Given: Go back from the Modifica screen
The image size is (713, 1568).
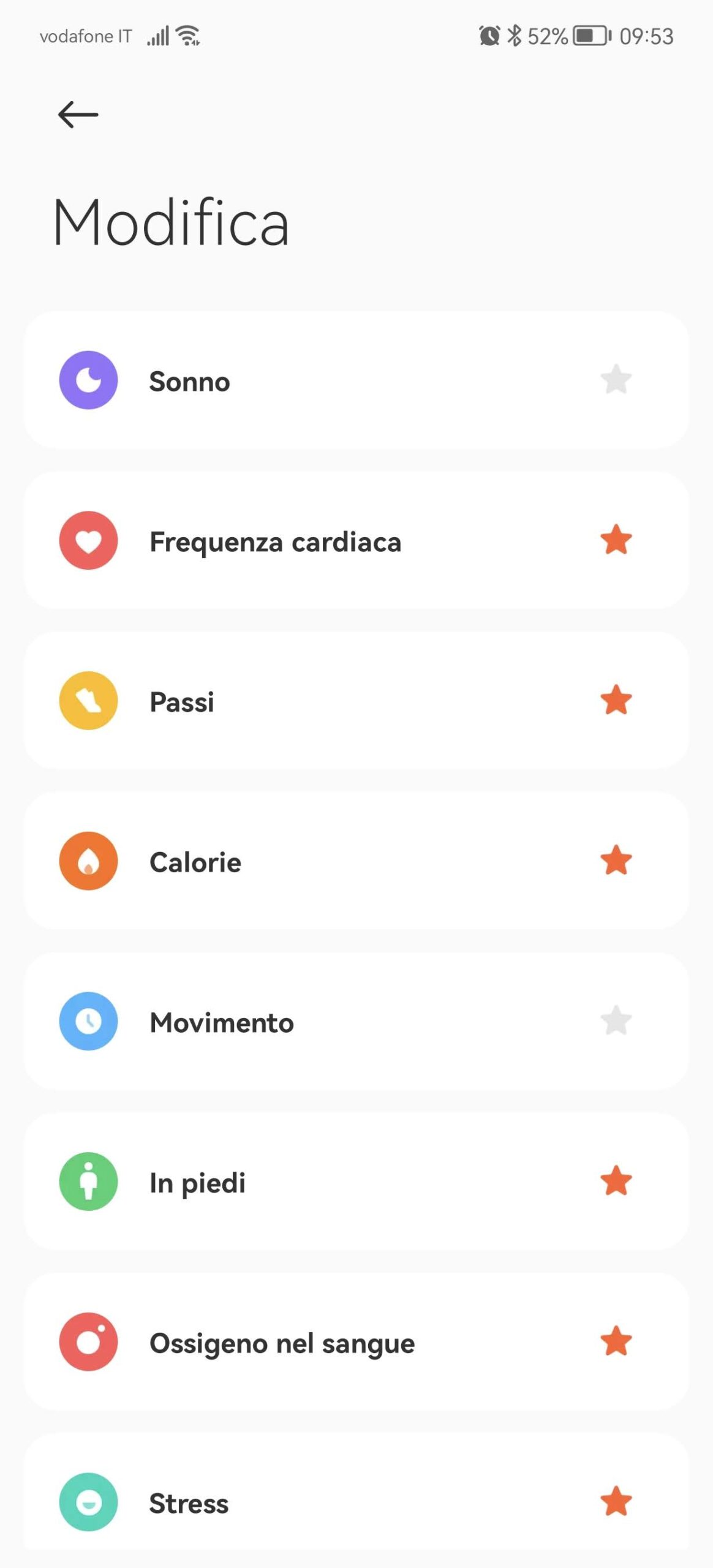Looking at the screenshot, I should (x=78, y=115).
